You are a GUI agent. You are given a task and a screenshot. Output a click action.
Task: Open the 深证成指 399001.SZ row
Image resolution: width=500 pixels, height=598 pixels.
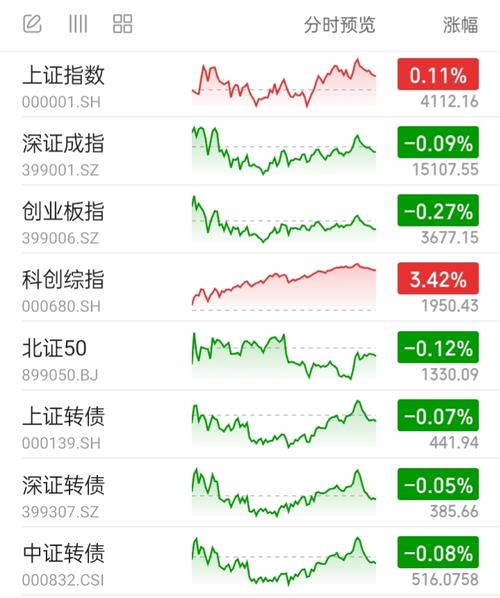[x=250, y=151]
